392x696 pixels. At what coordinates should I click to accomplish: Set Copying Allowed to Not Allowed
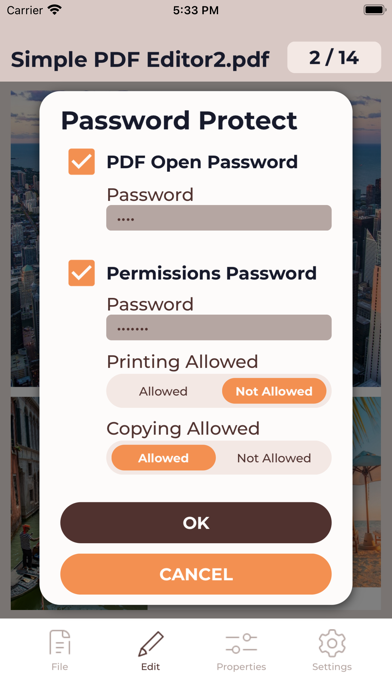click(274, 458)
